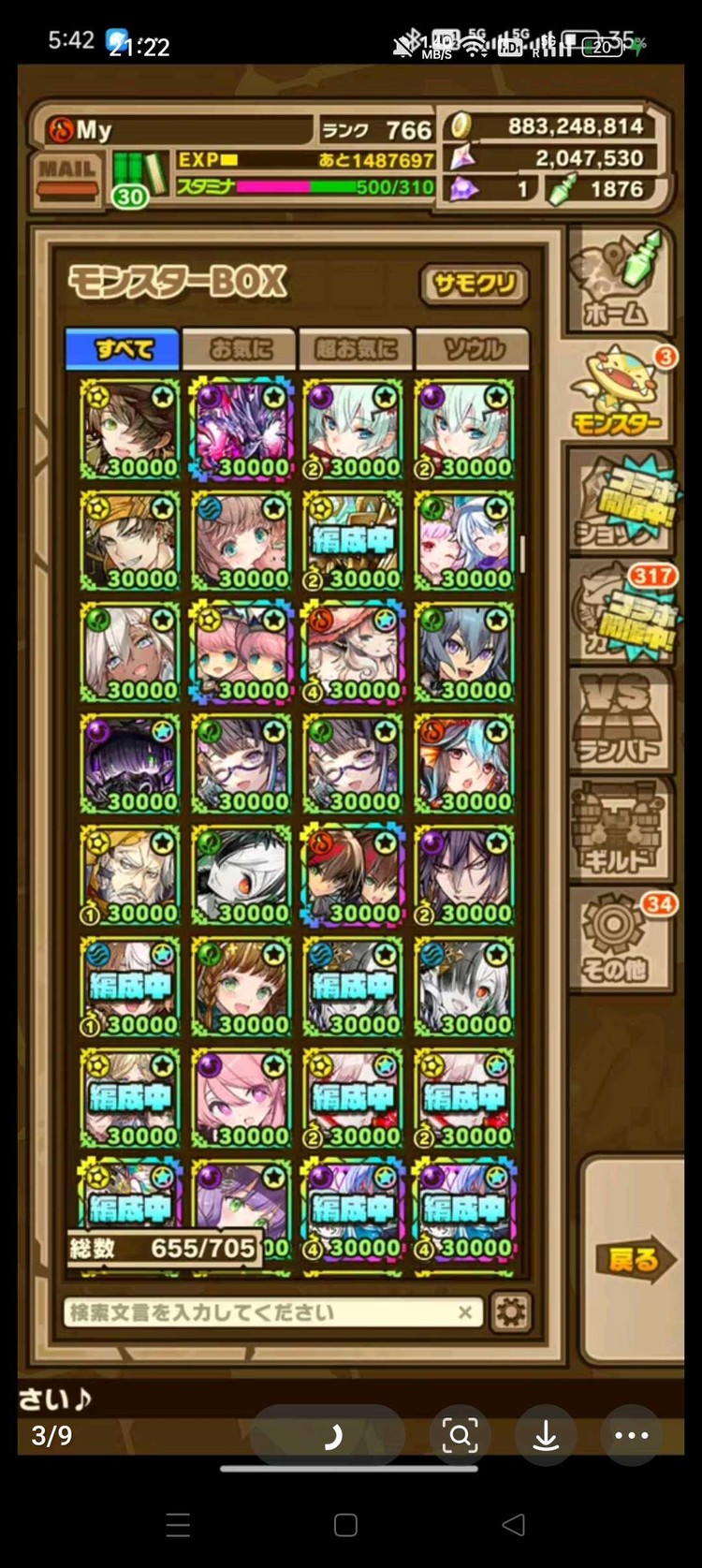Download the current image
Image resolution: width=702 pixels, height=1568 pixels.
[546, 1434]
